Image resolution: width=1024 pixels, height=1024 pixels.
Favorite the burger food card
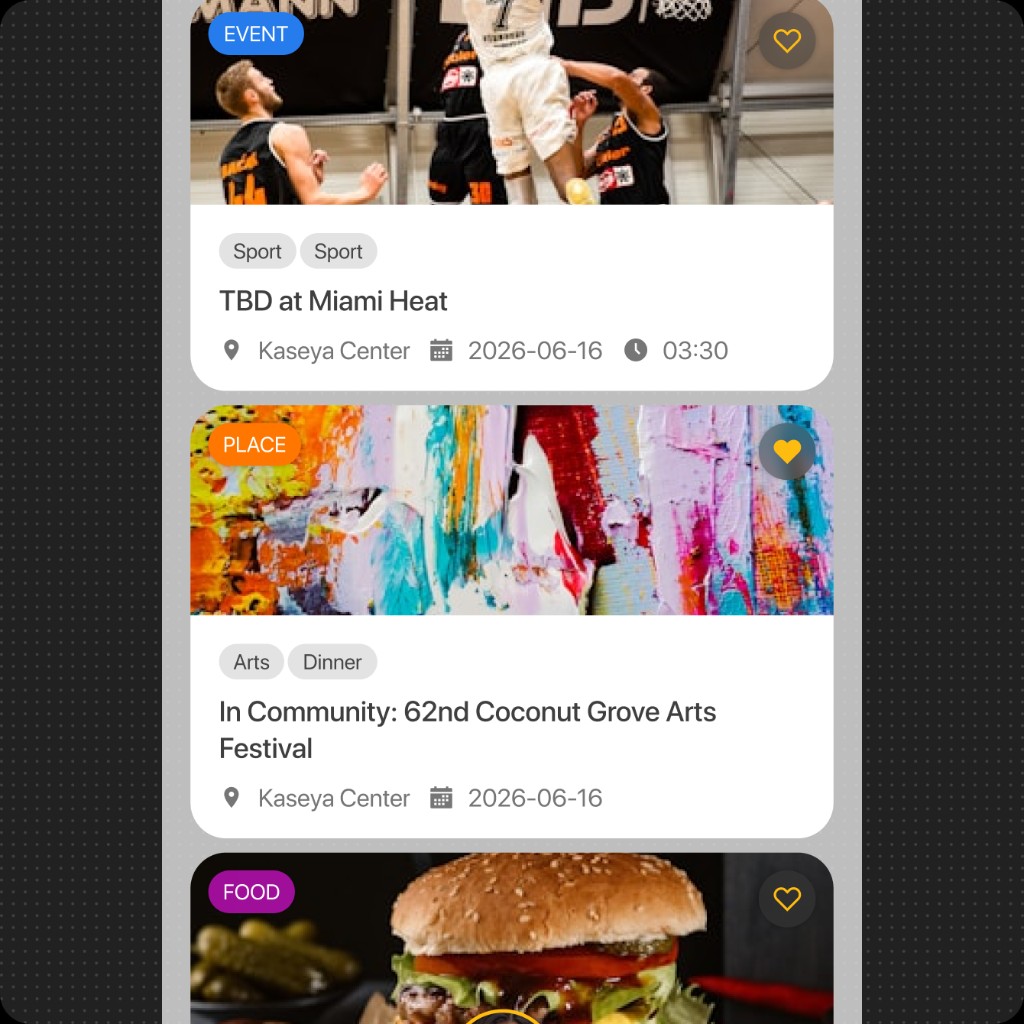tap(787, 898)
